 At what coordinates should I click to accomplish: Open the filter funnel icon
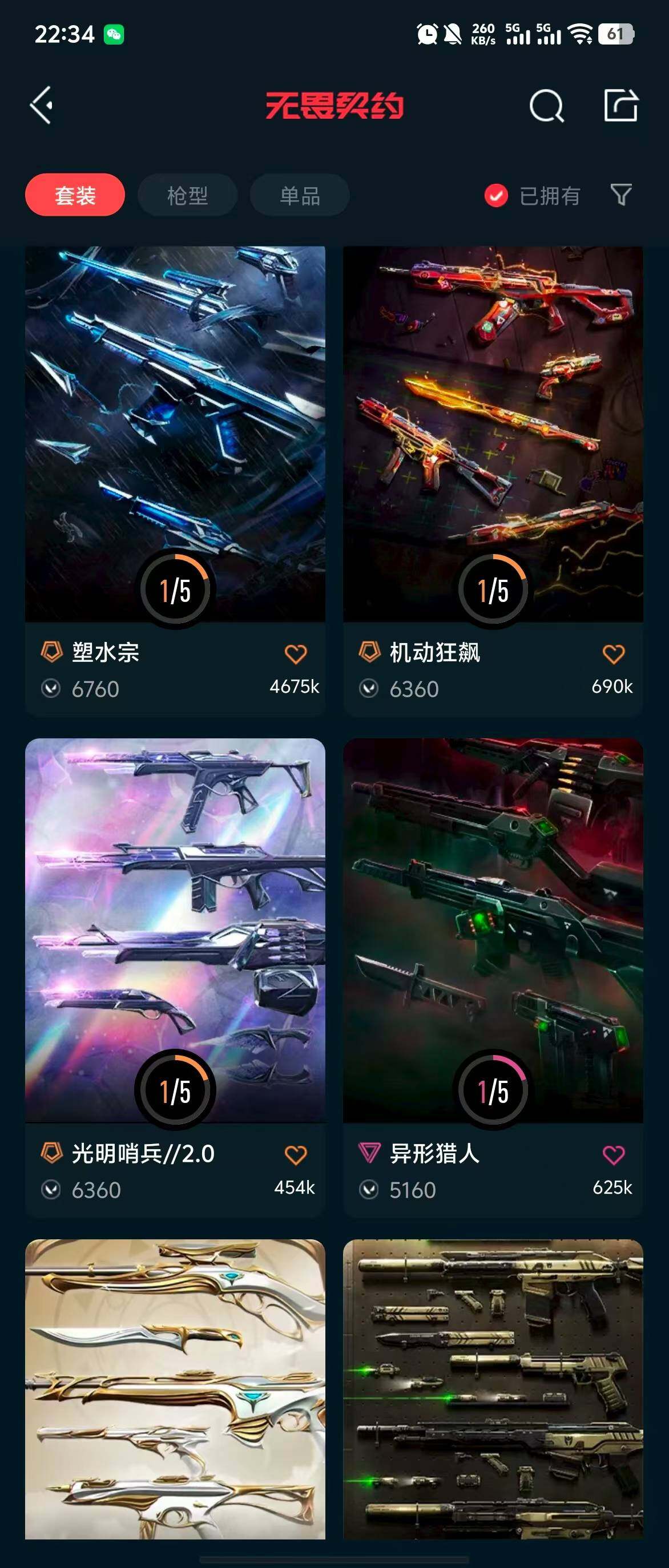pyautogui.click(x=621, y=195)
